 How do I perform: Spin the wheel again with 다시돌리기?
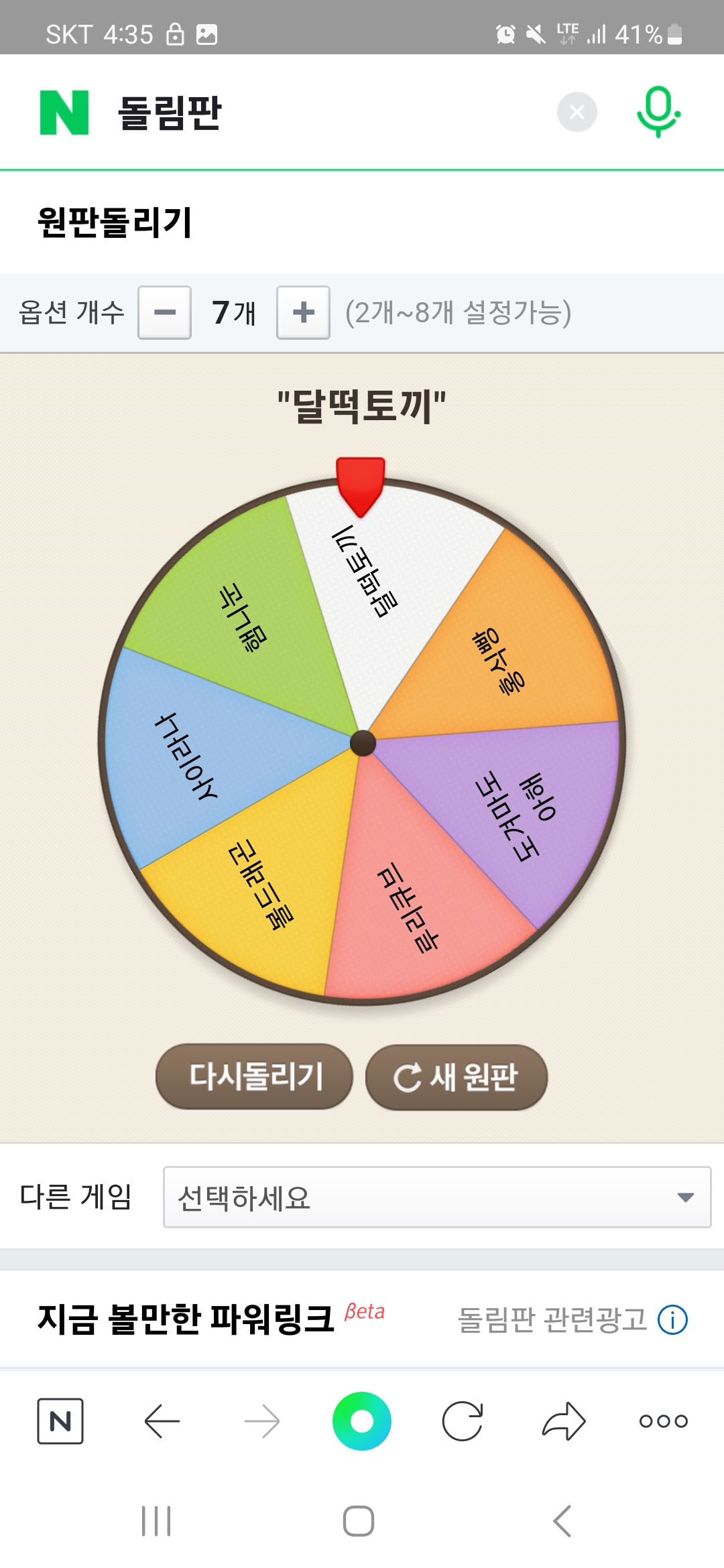coord(255,1076)
